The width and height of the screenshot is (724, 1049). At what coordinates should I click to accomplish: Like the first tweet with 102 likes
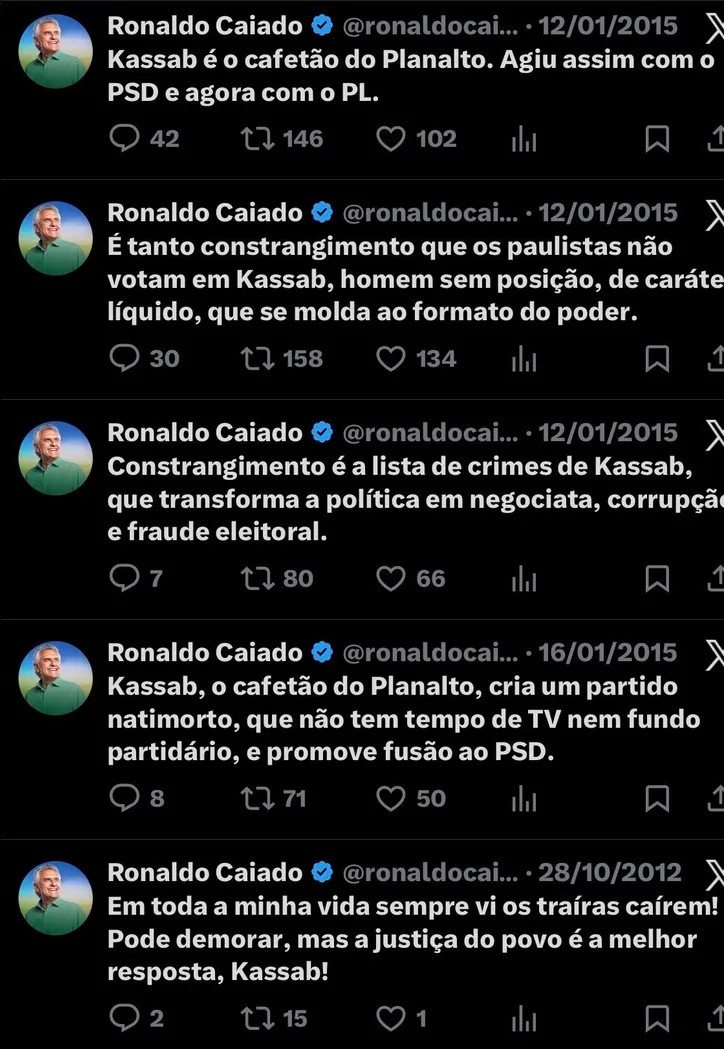(389, 139)
